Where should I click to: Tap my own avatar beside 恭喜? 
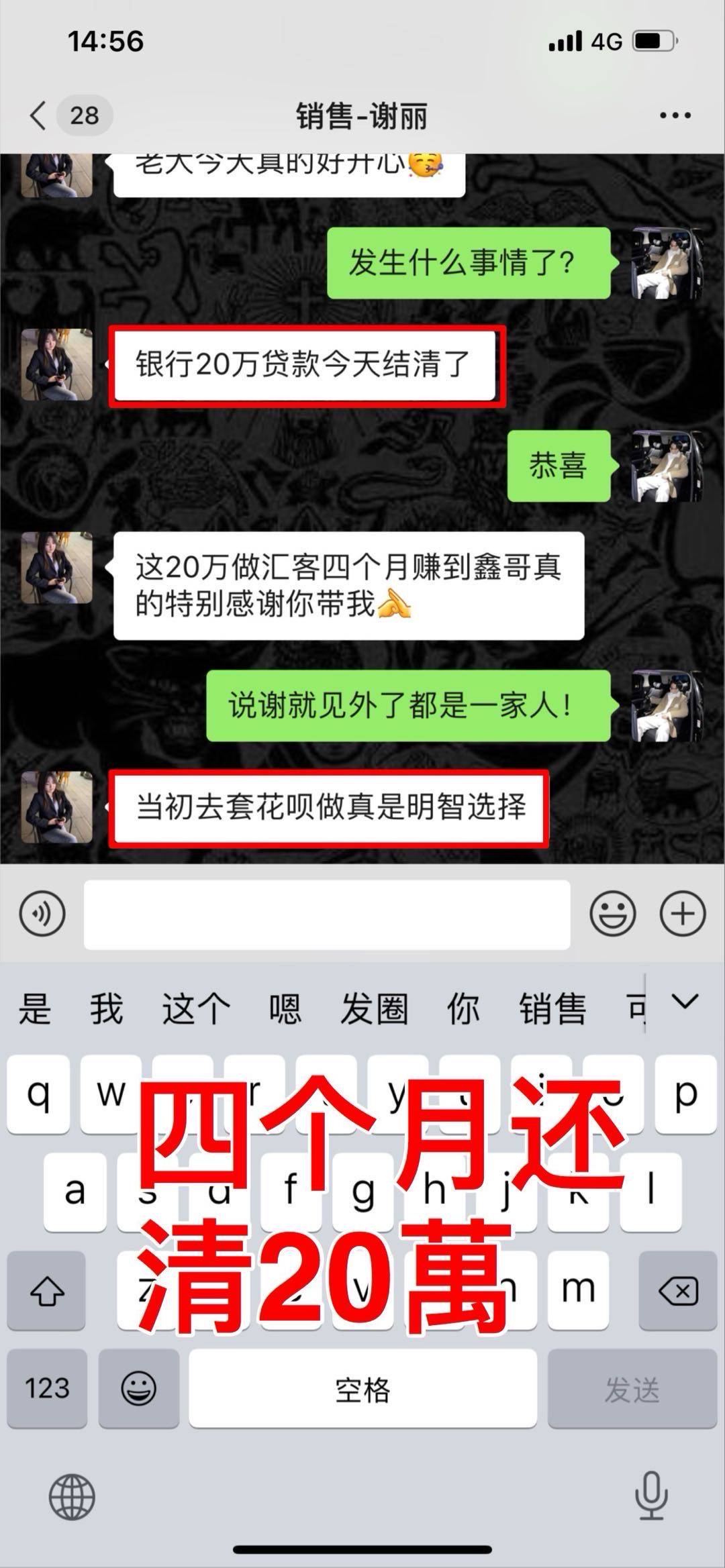667,466
